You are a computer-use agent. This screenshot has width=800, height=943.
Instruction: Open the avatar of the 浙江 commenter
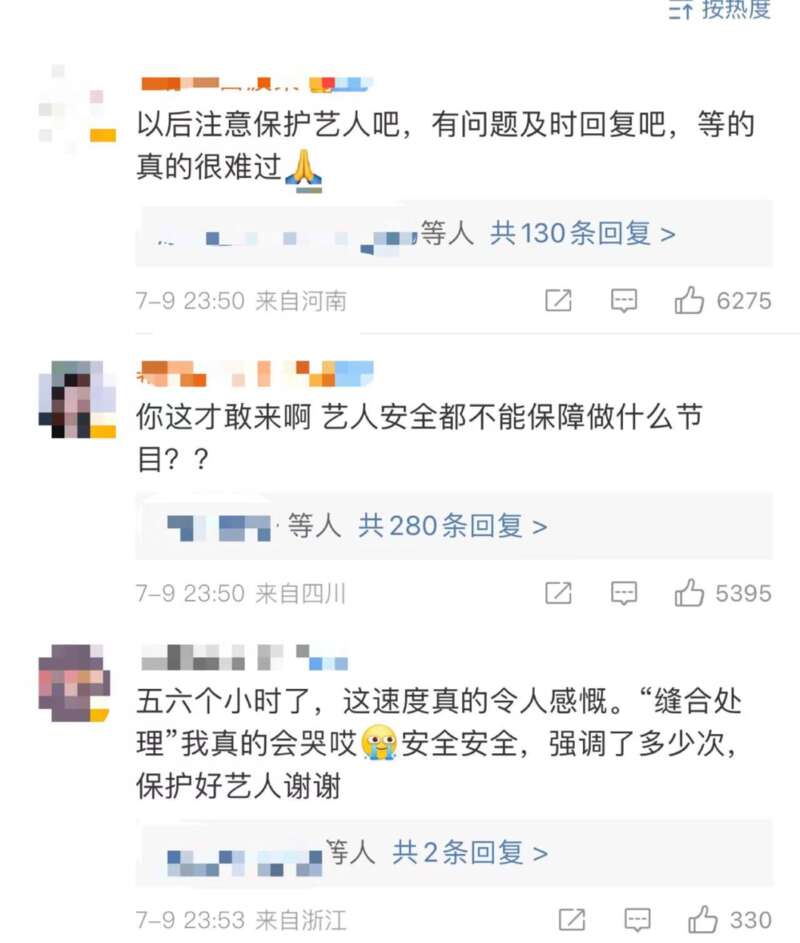(x=76, y=683)
